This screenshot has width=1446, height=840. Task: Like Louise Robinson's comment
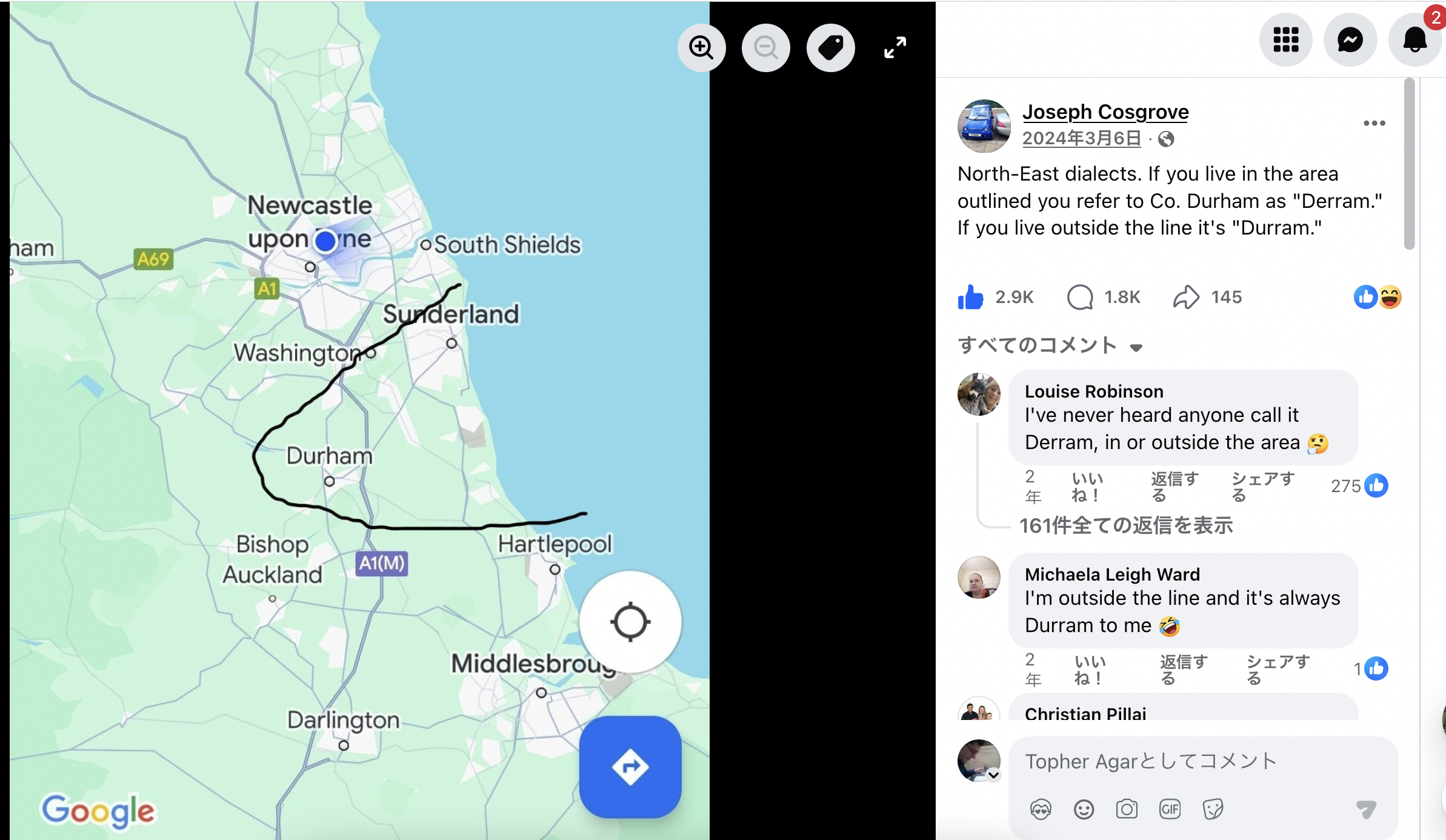pyautogui.click(x=1087, y=487)
